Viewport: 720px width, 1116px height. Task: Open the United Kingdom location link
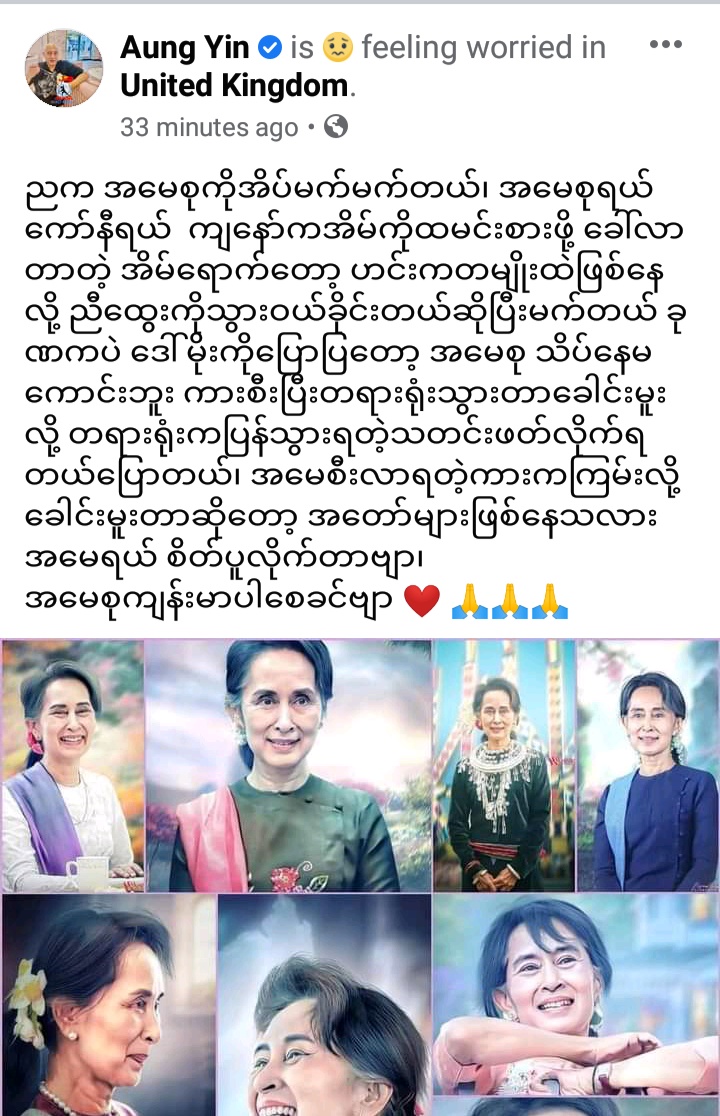[x=234, y=86]
